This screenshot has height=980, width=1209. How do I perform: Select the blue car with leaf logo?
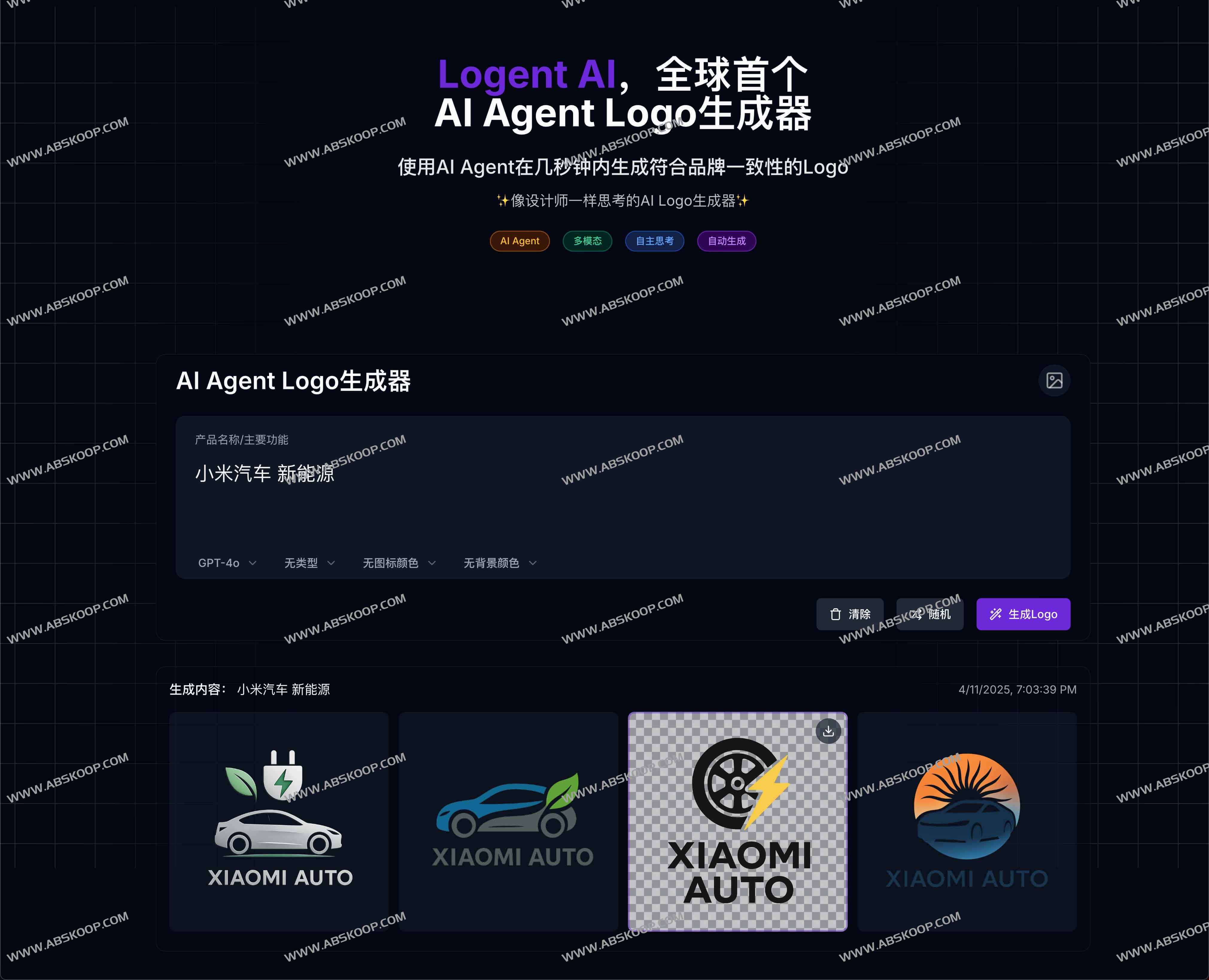508,821
